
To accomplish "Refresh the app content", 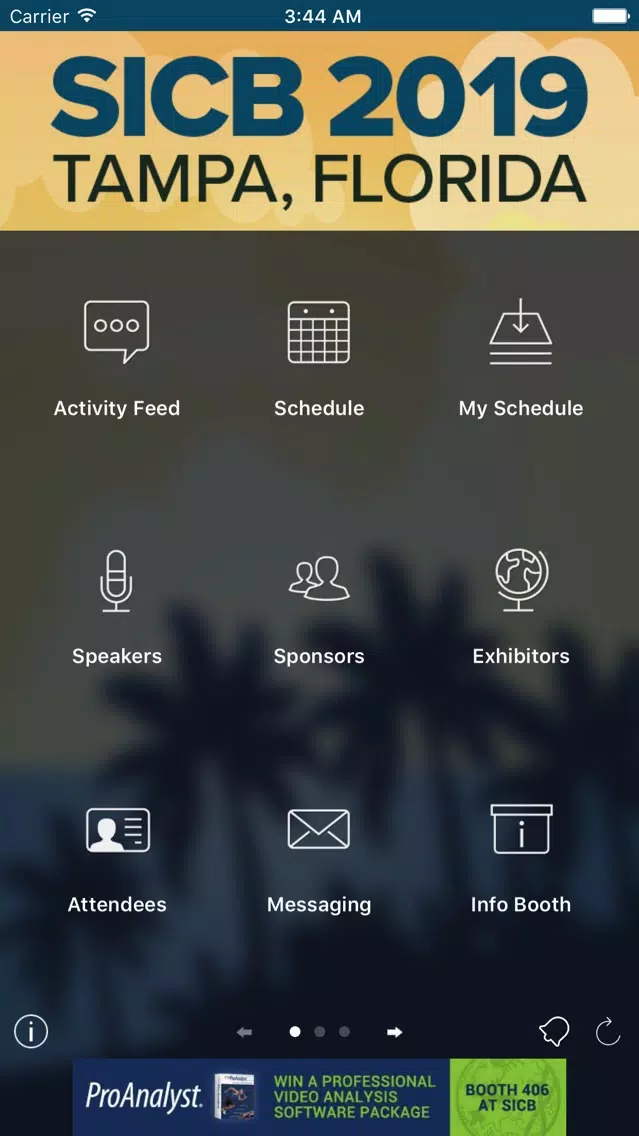I will (608, 1031).
